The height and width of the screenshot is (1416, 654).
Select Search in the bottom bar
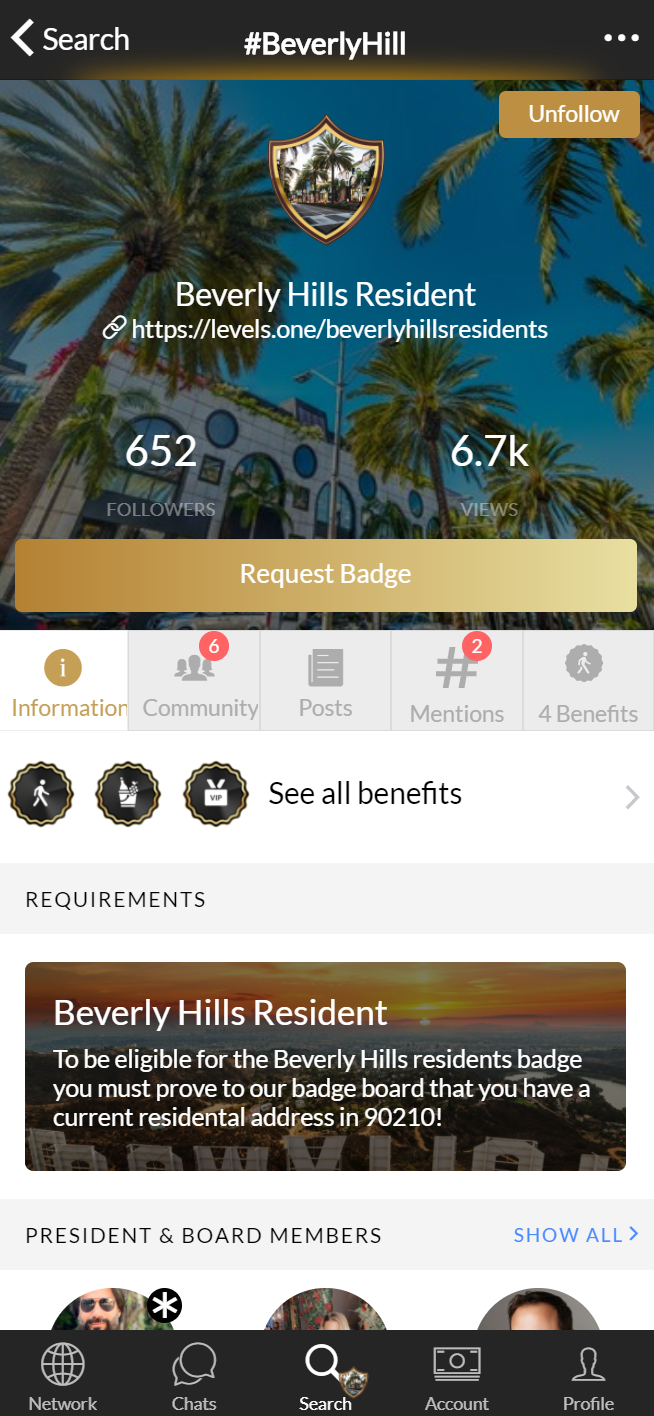pyautogui.click(x=326, y=1375)
